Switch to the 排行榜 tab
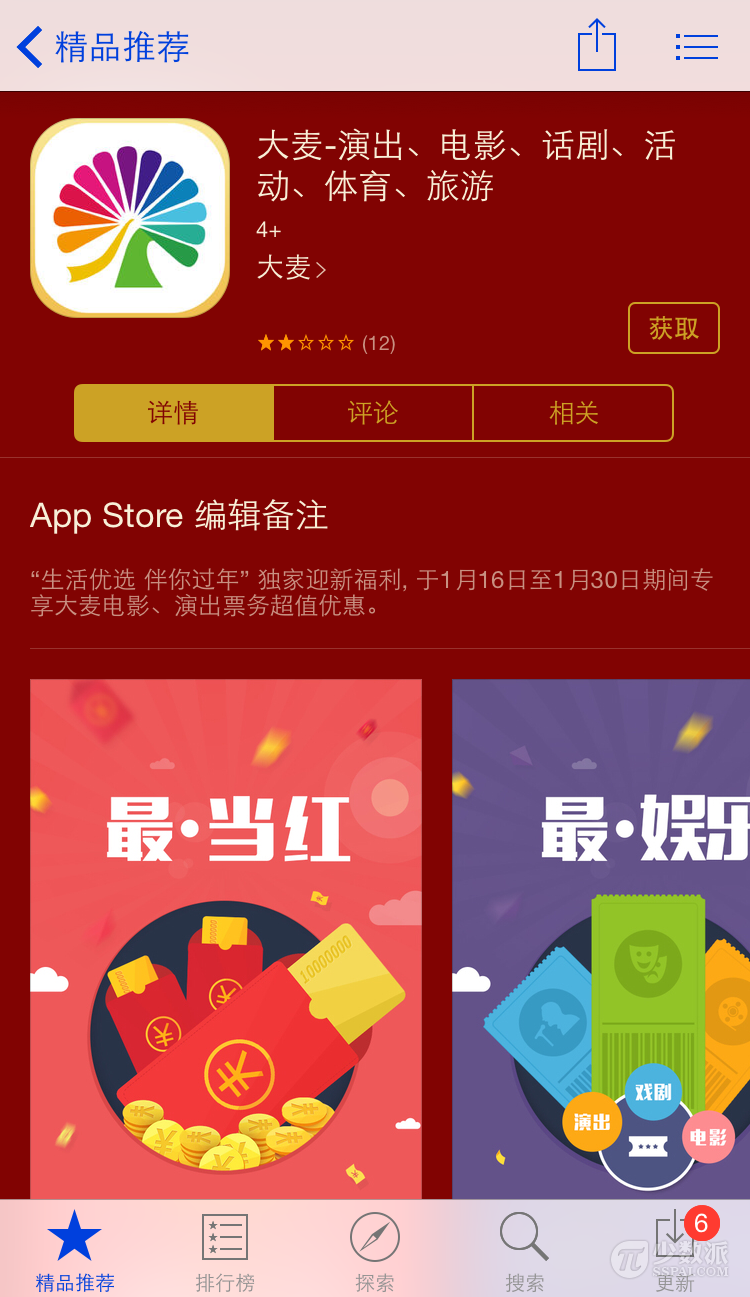Image resolution: width=750 pixels, height=1297 pixels. pos(225,1250)
